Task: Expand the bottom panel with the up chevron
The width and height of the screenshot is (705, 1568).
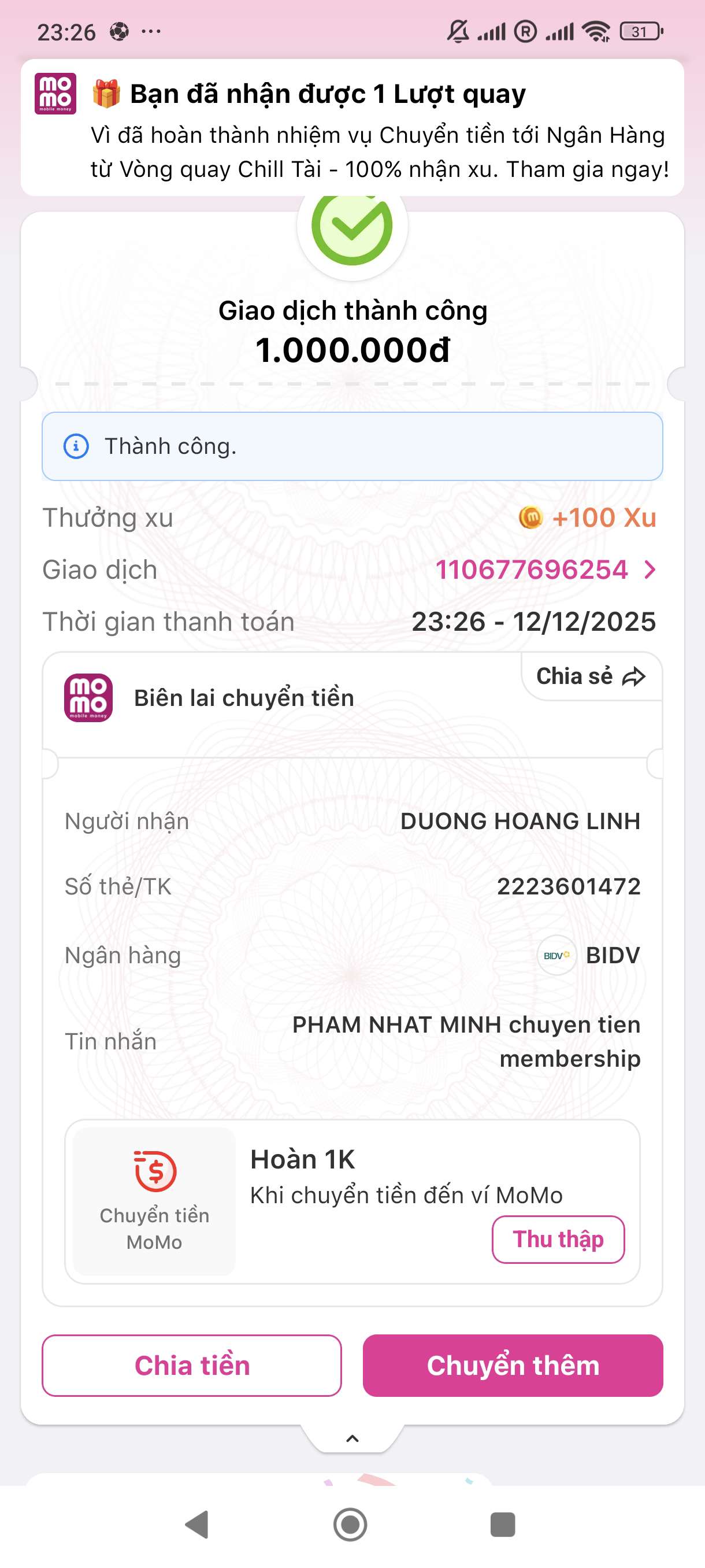Action: coord(352,1439)
